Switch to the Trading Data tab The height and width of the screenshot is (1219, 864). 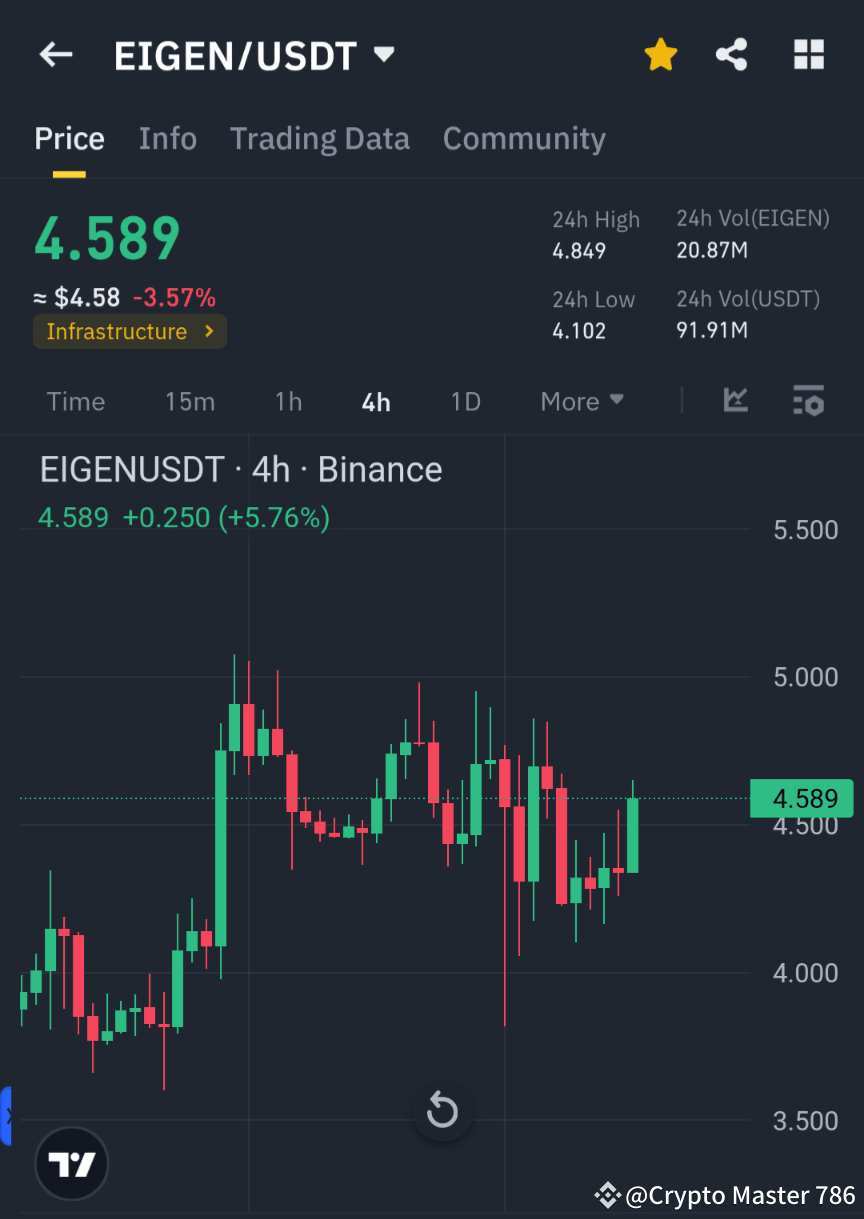[x=319, y=138]
